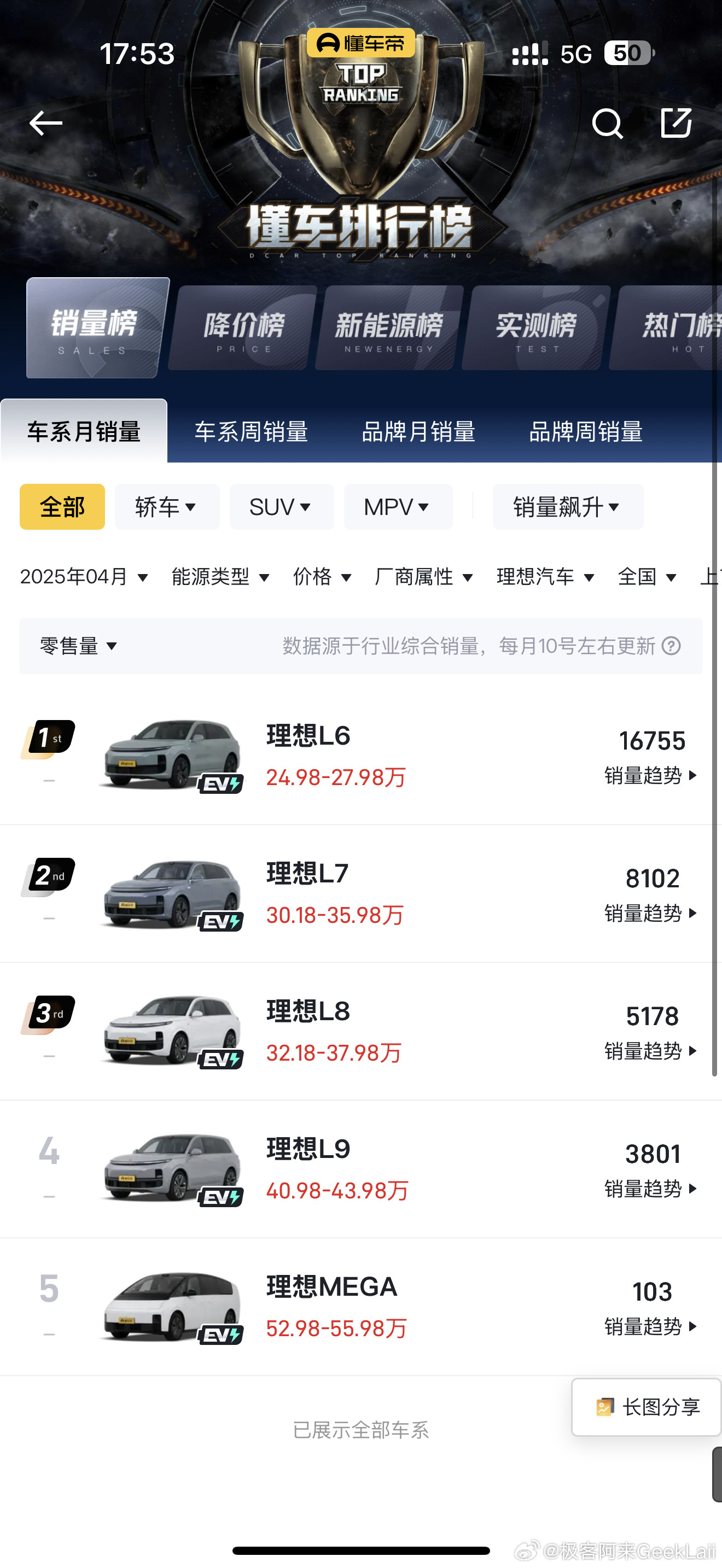Viewport: 722px width, 1568px height.
Task: Select the 车系周销量 tab
Action: tap(251, 431)
